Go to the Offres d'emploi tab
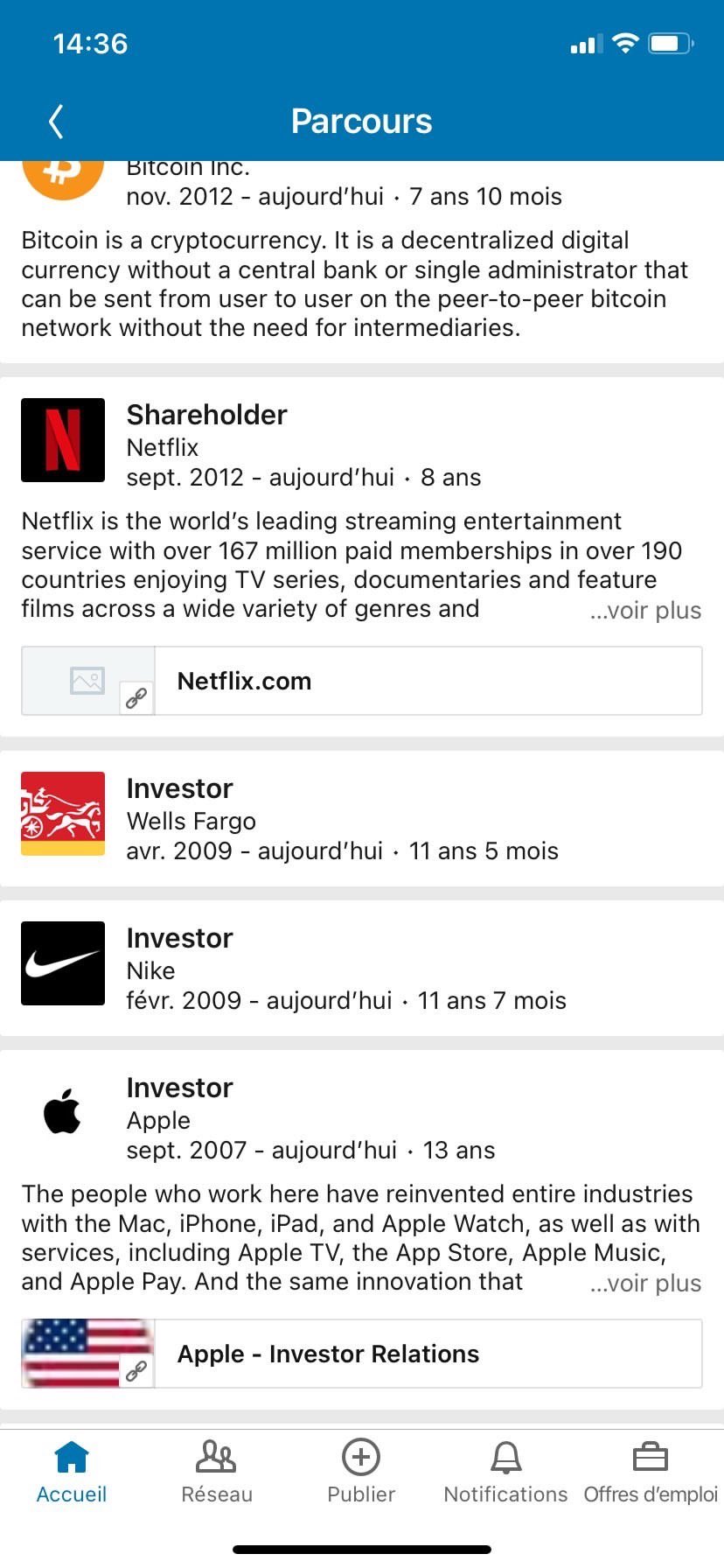Screen dimensions: 724x1568 pyautogui.click(x=651, y=1472)
